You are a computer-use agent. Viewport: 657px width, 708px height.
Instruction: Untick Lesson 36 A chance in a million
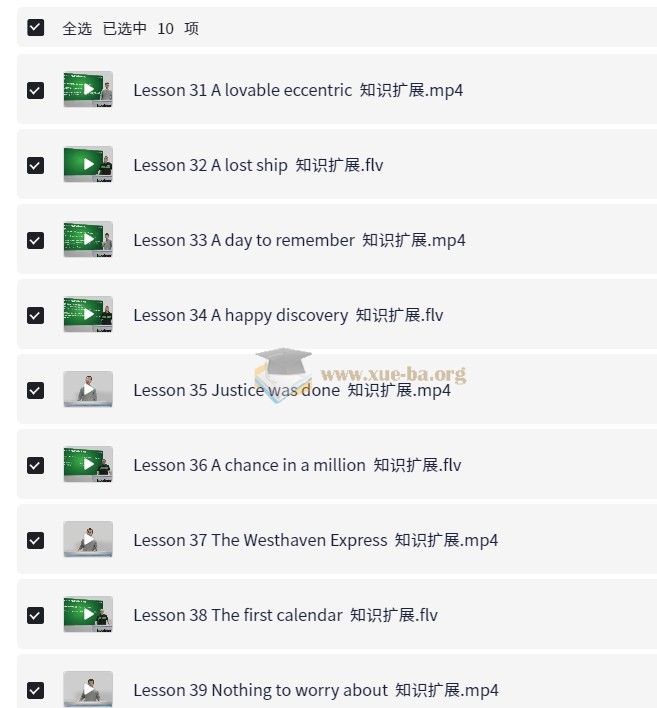[x=36, y=465]
